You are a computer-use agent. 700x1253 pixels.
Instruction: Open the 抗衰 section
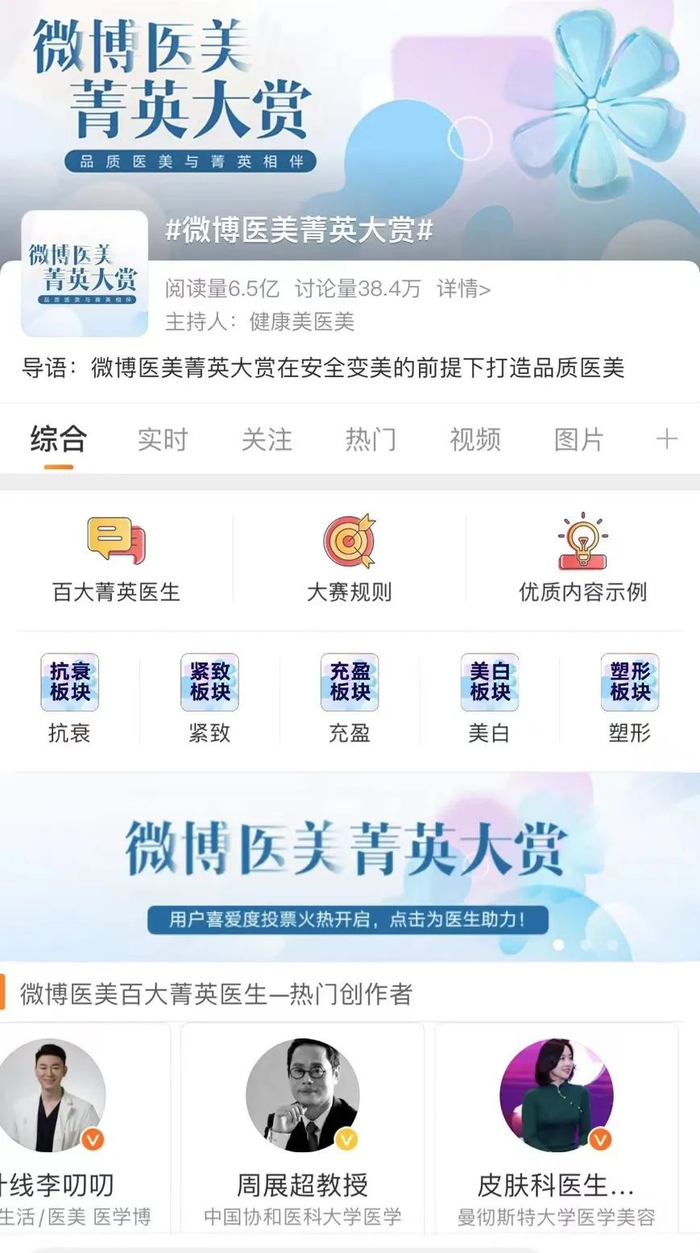pyautogui.click(x=69, y=698)
